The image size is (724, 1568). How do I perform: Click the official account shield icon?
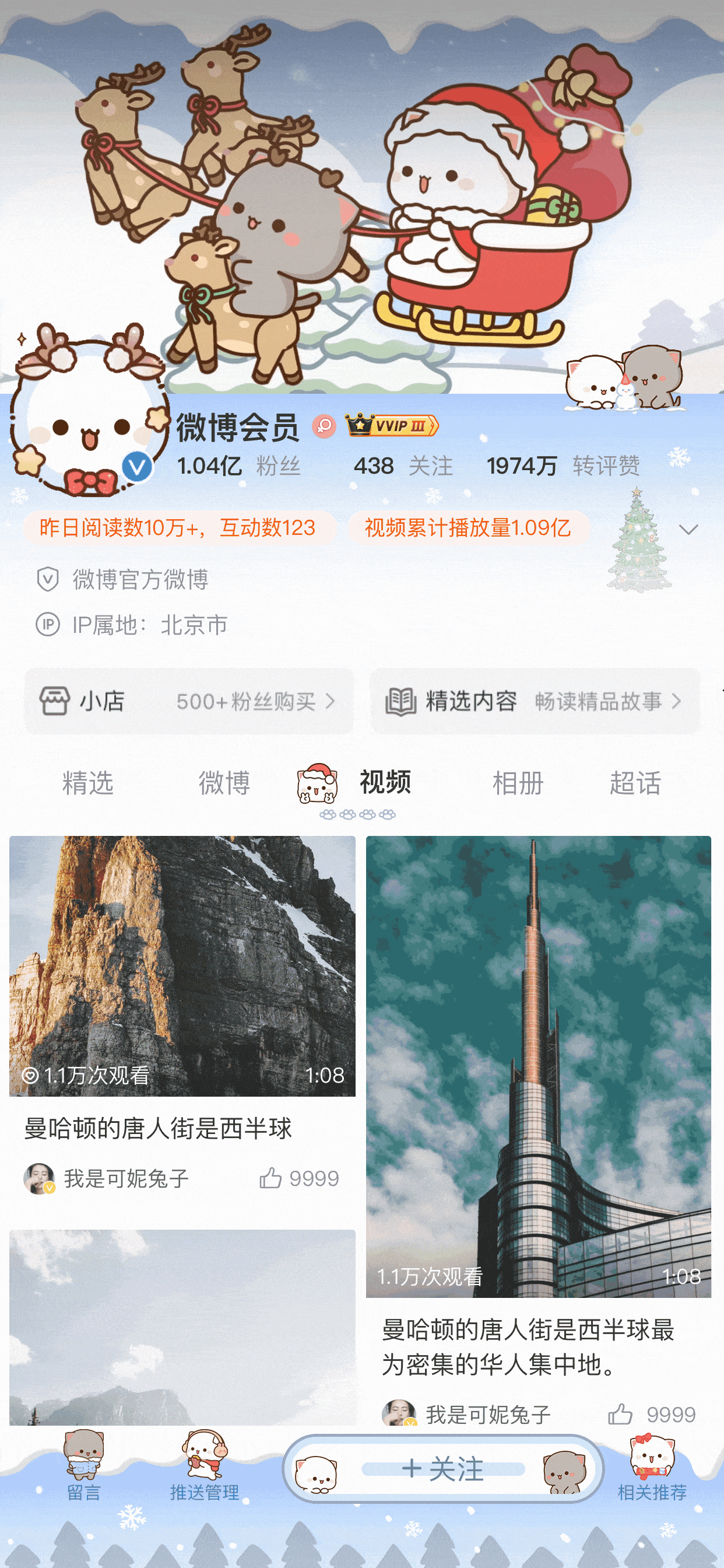click(47, 580)
